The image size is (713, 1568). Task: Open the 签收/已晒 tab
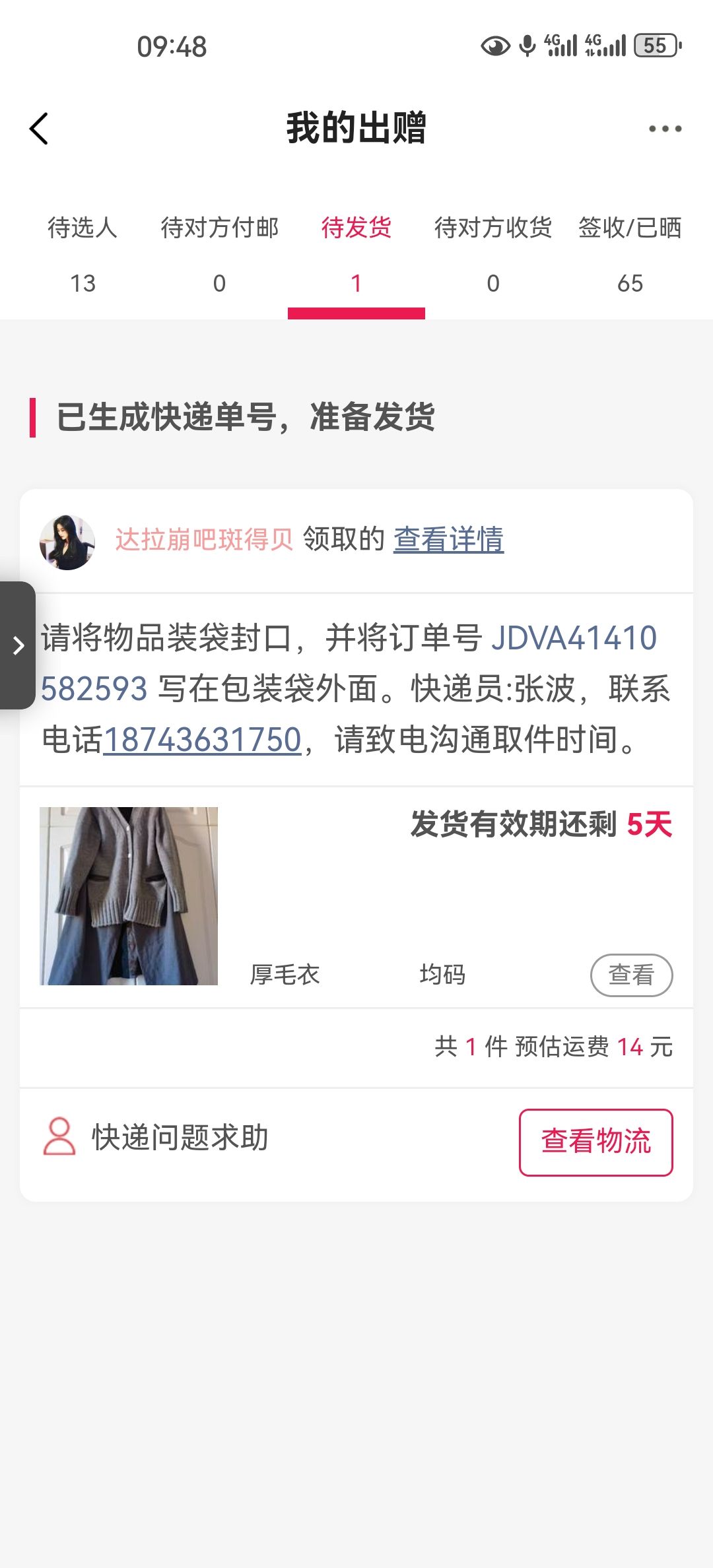(630, 254)
